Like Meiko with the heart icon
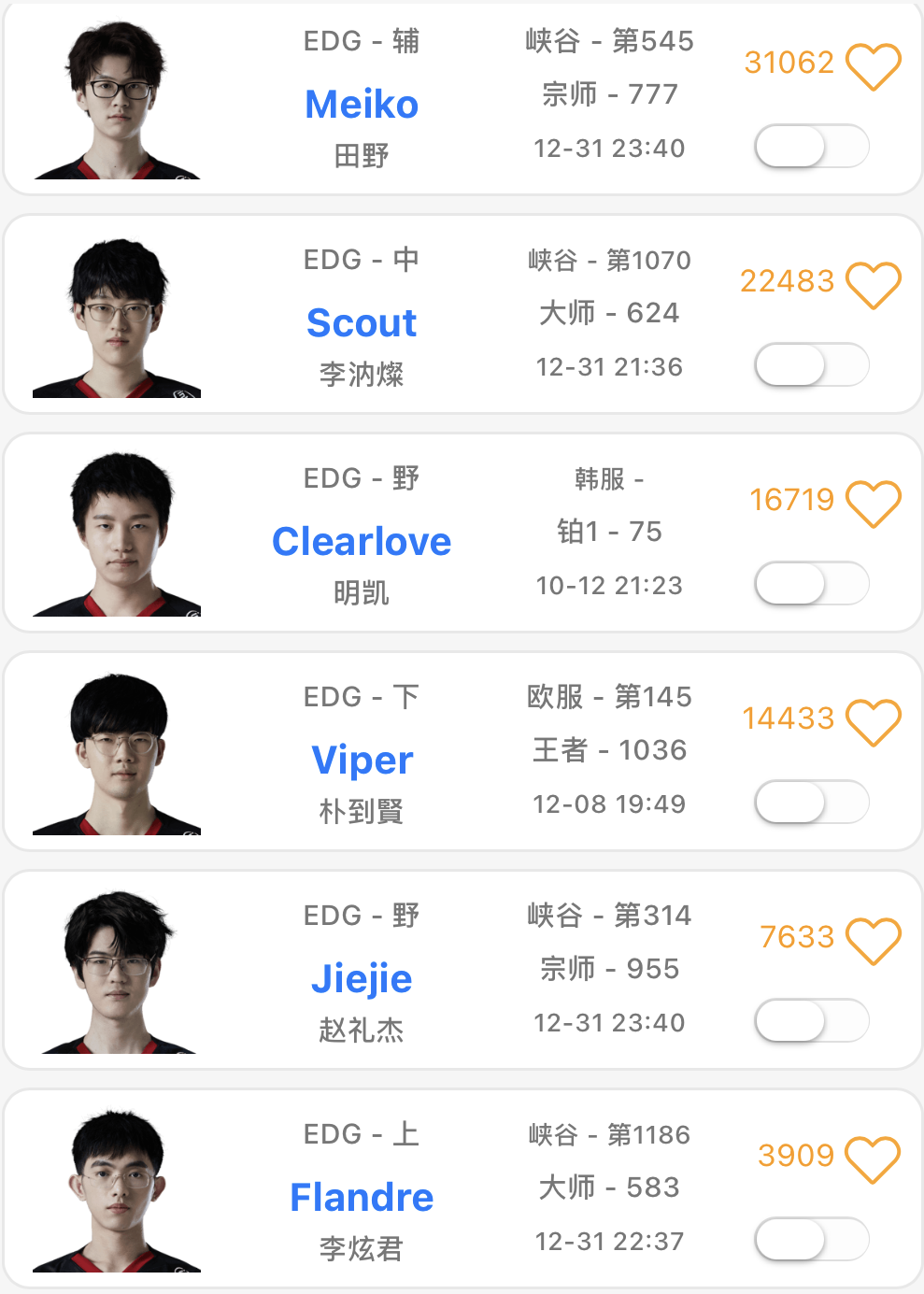Screen dimensions: 924x1294 click(873, 66)
